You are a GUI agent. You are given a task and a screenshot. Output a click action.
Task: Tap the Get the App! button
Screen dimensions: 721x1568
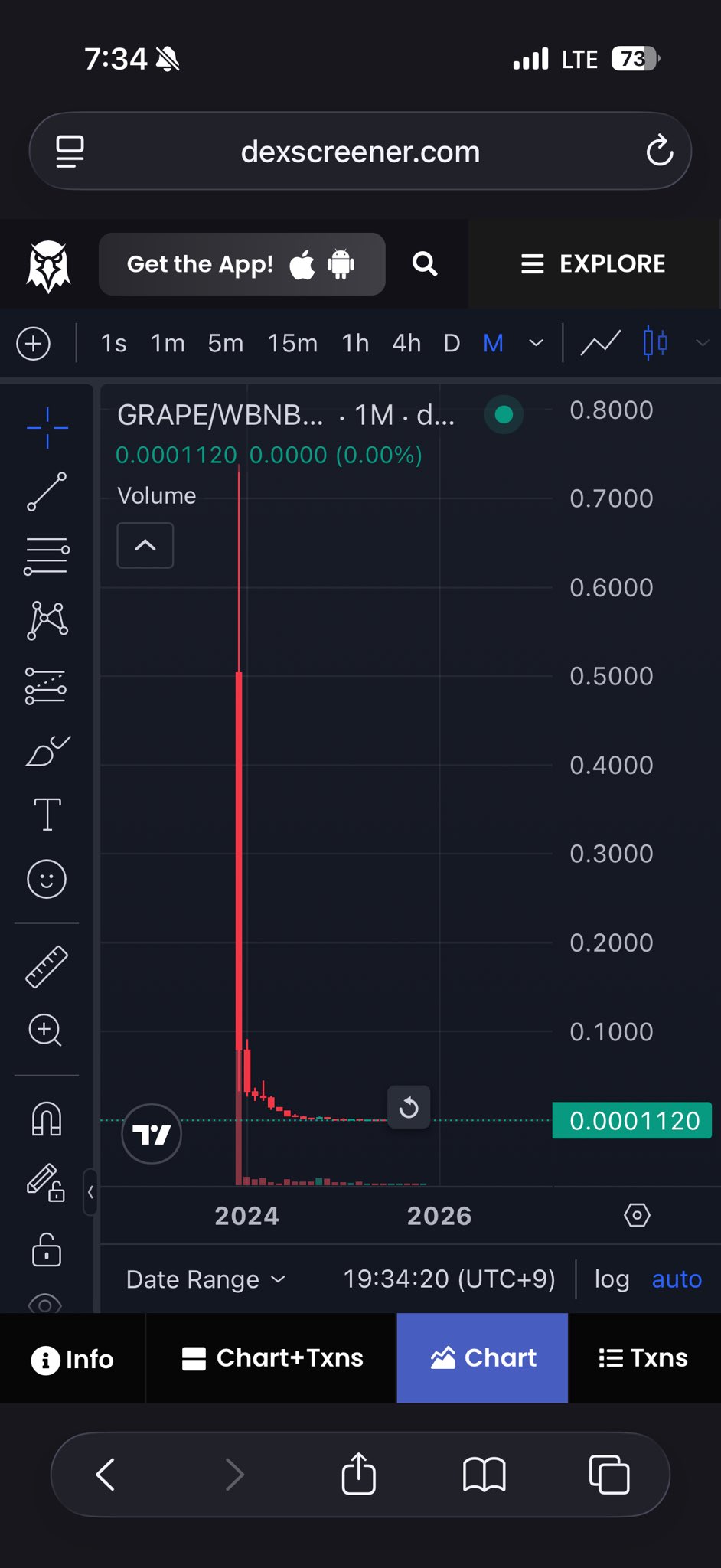(x=241, y=264)
